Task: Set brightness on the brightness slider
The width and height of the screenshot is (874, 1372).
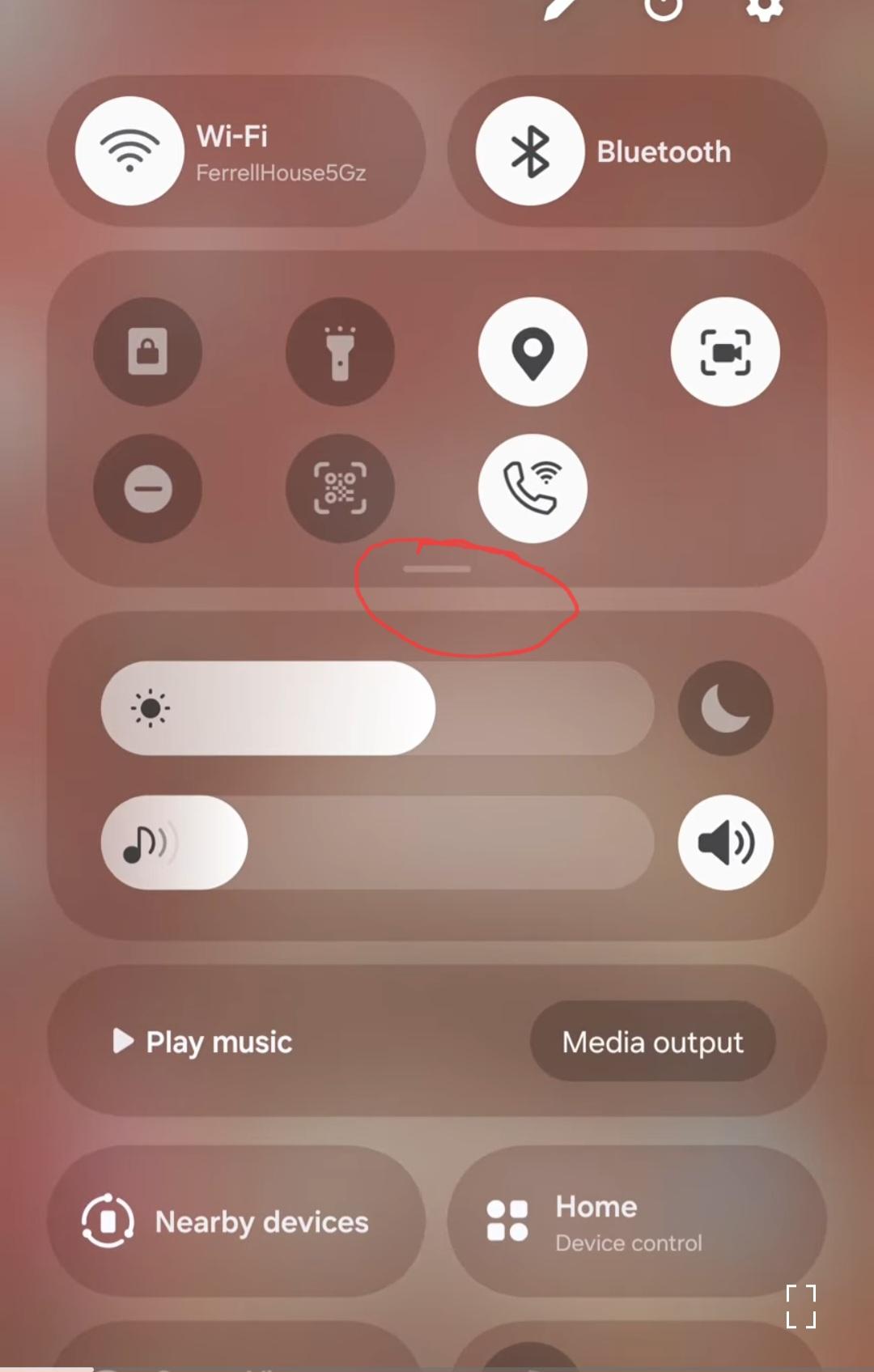Action: coord(377,708)
